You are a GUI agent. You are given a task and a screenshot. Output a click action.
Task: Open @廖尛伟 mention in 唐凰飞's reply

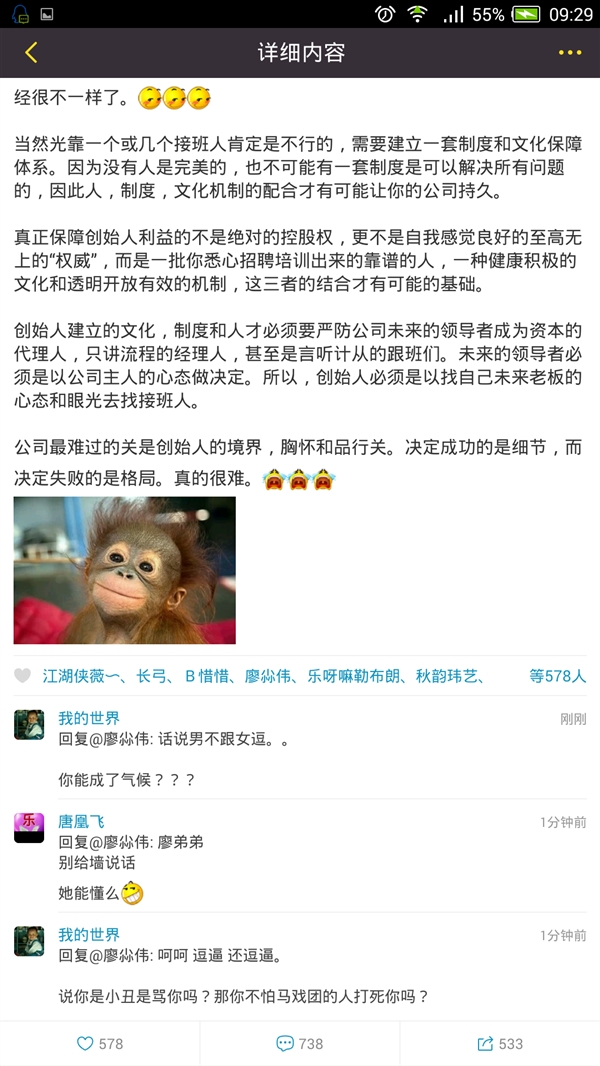[x=117, y=842]
